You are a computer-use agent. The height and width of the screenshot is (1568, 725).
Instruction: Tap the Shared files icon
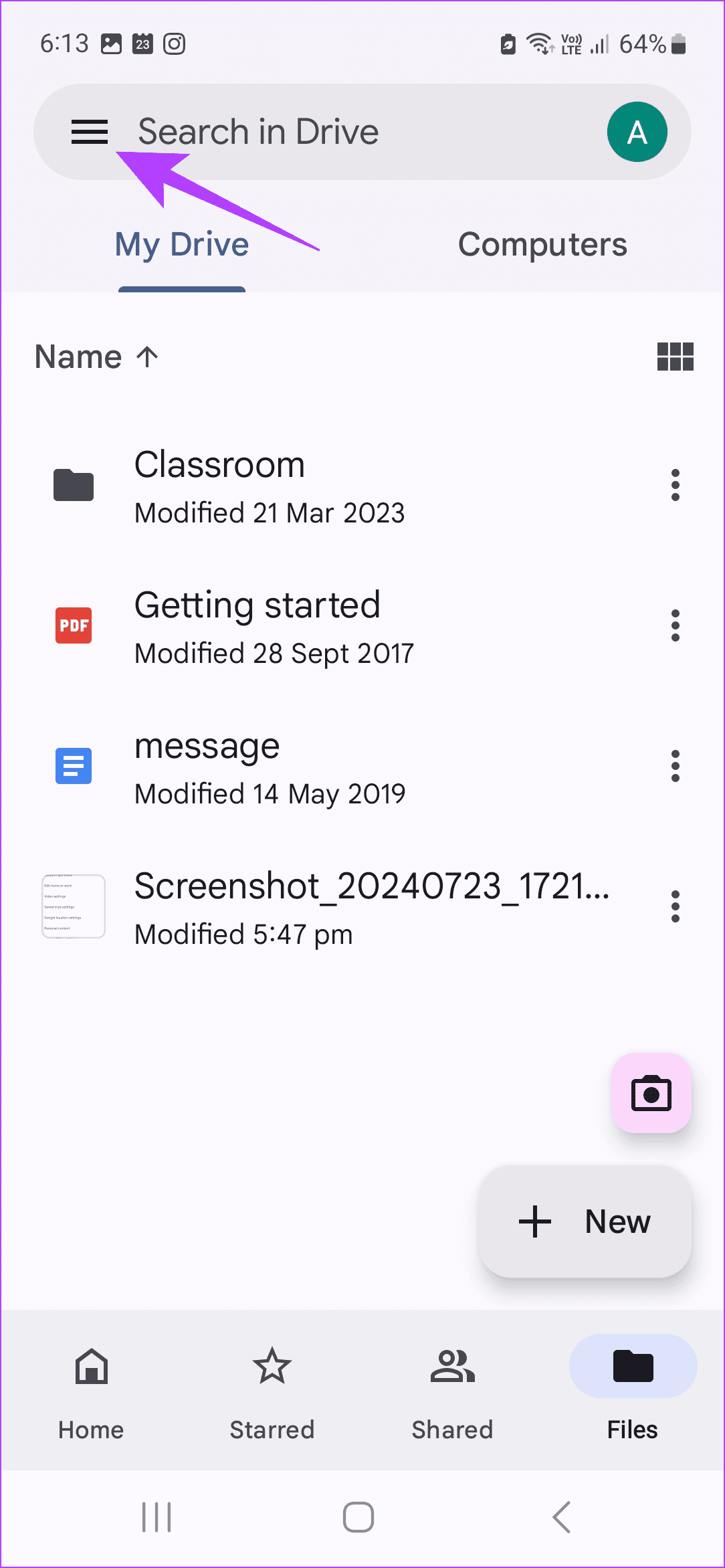(451, 1367)
